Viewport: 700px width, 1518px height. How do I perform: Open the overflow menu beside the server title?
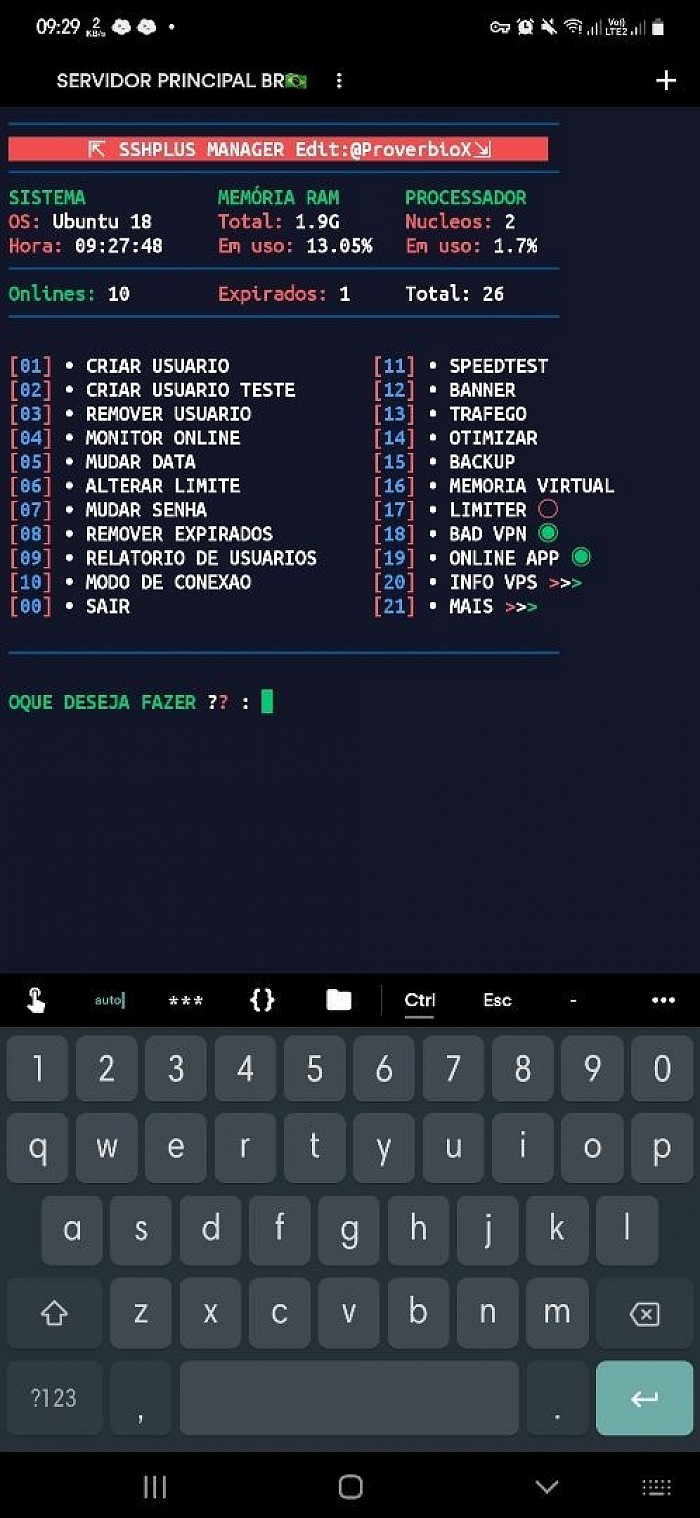coord(339,81)
